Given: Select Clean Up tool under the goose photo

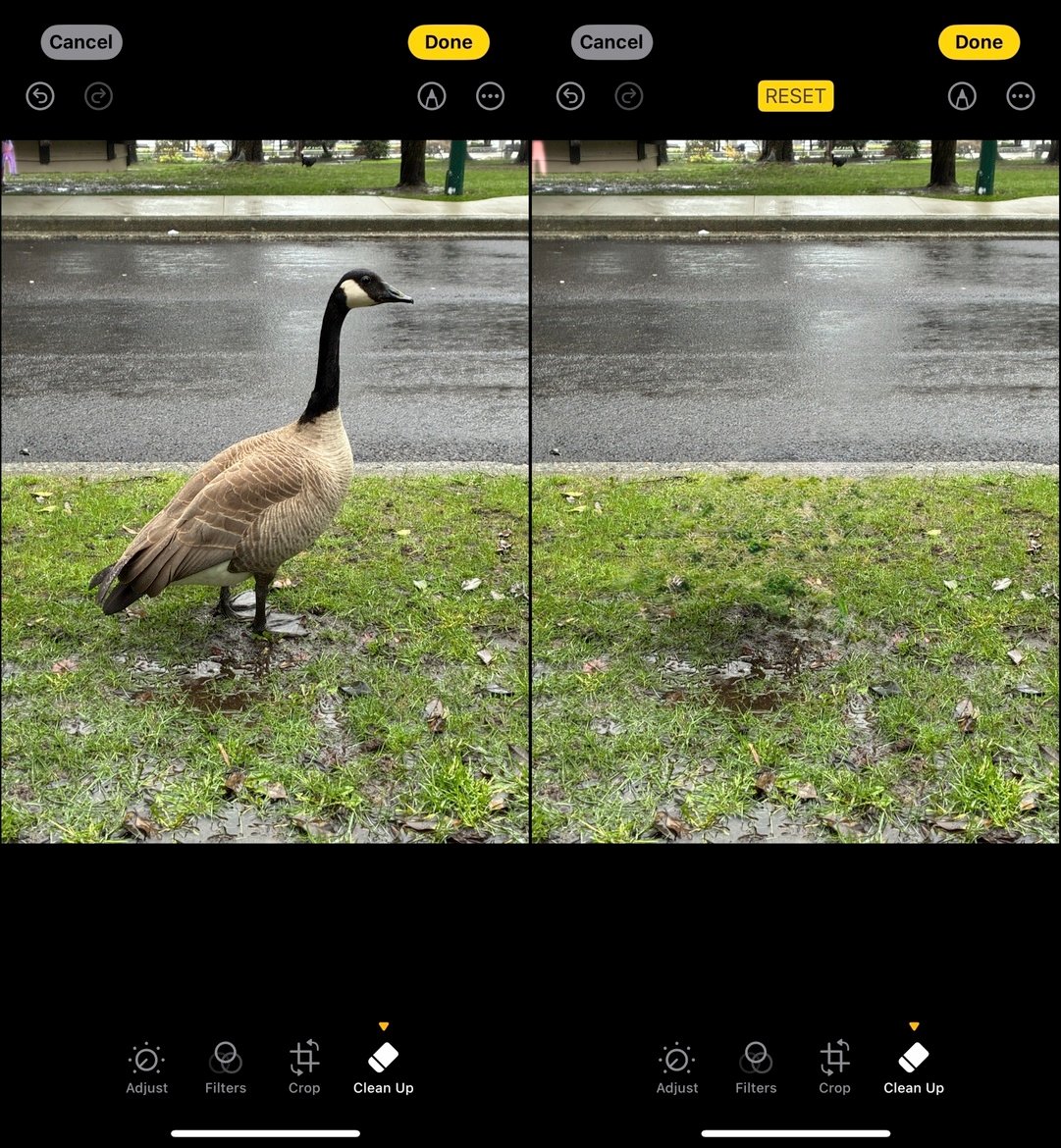Looking at the screenshot, I should click(x=383, y=1068).
